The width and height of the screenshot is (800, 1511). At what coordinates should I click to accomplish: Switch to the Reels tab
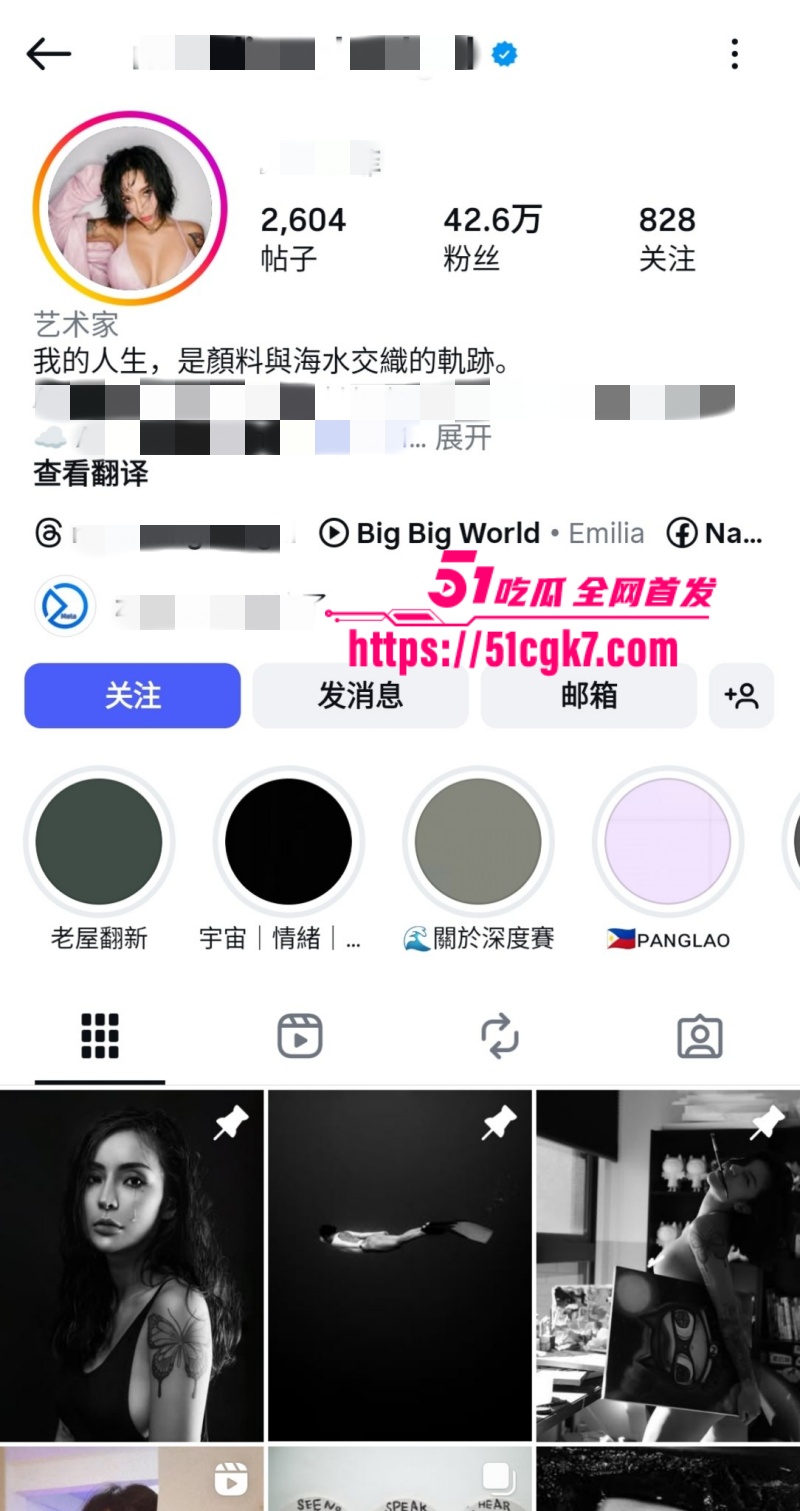click(299, 1036)
